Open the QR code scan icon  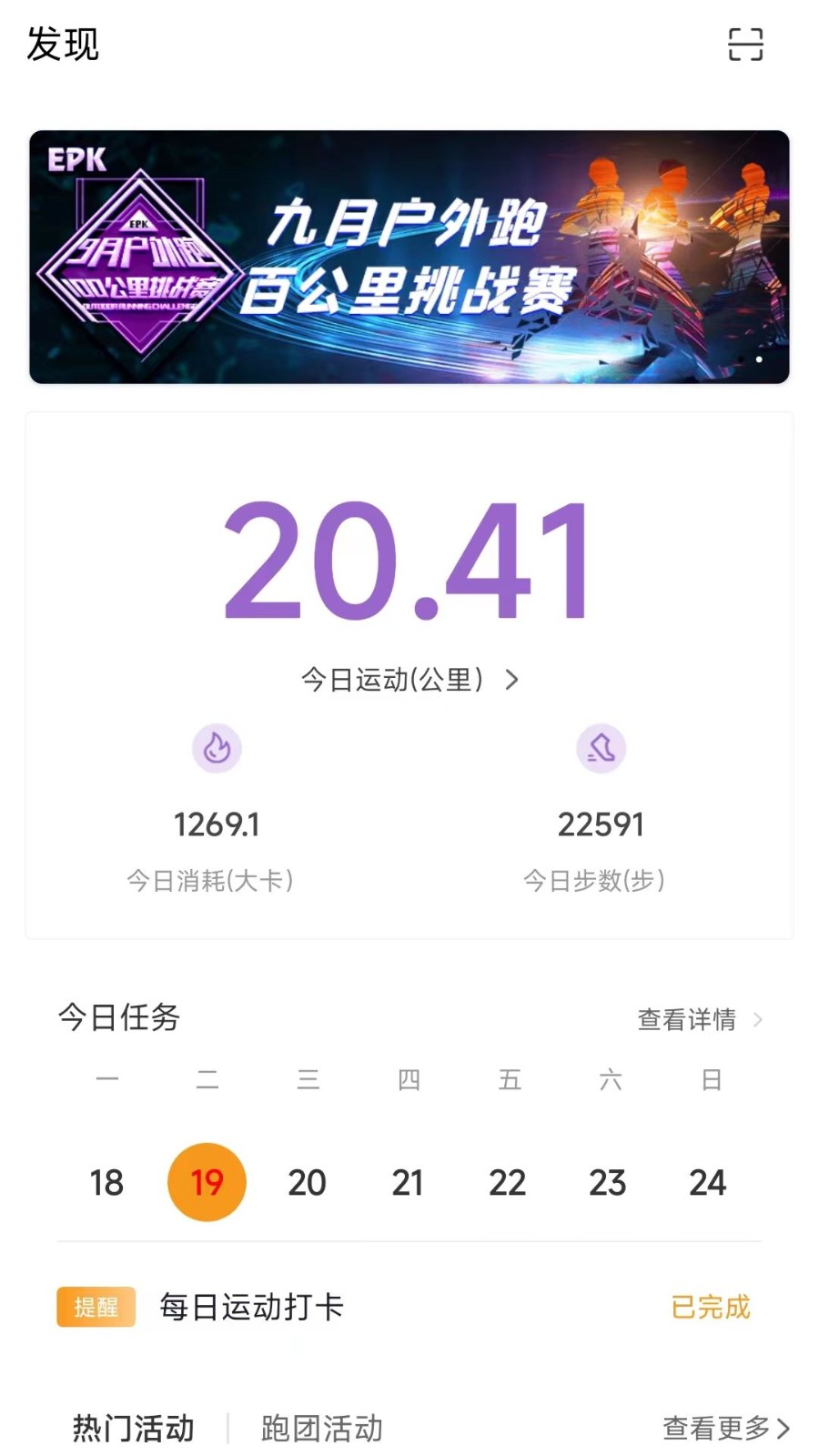(746, 45)
